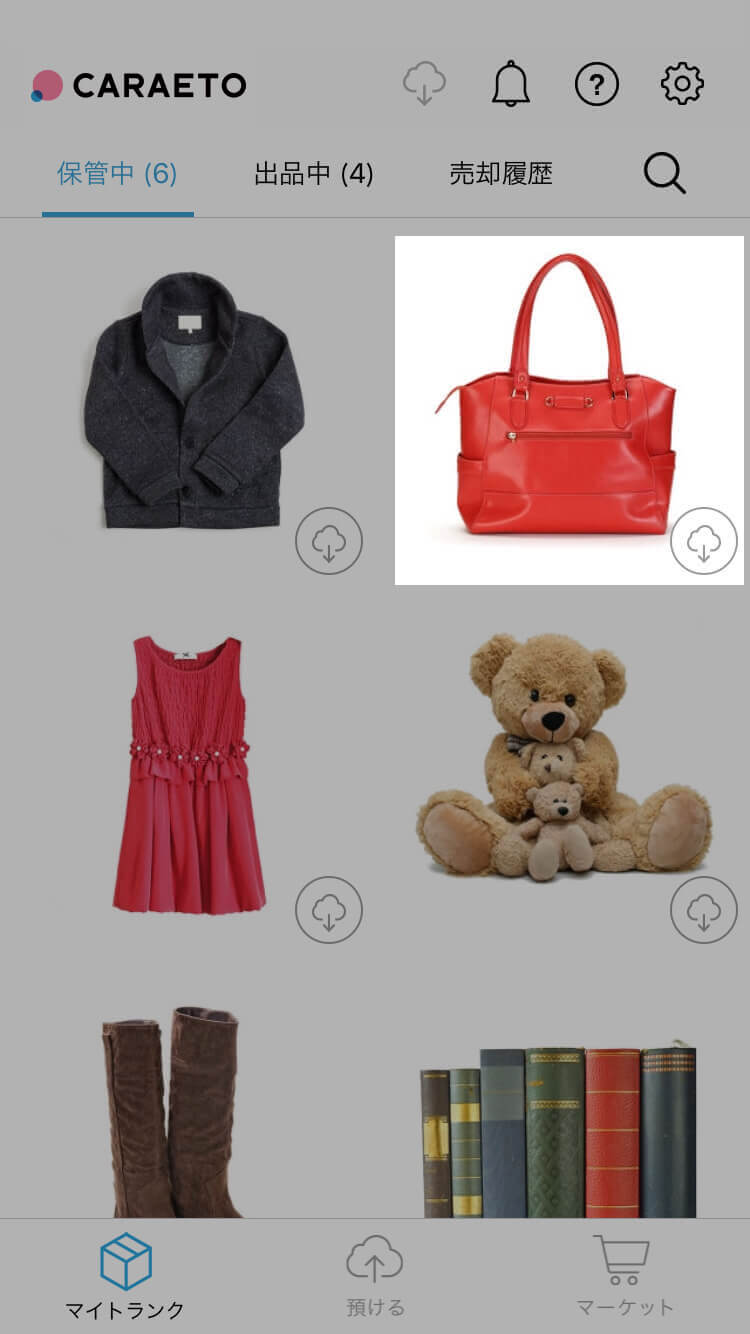Tap cloud download button on red dress

point(329,910)
